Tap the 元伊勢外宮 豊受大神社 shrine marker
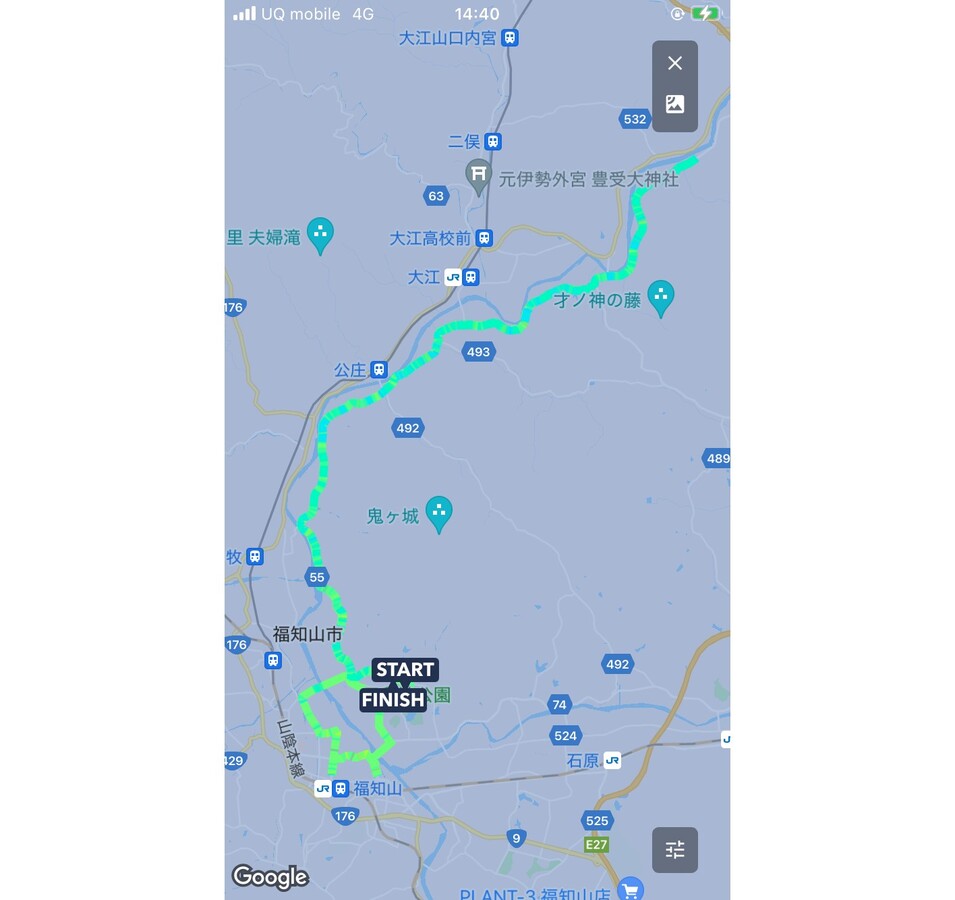This screenshot has width=955, height=900. coord(479,177)
